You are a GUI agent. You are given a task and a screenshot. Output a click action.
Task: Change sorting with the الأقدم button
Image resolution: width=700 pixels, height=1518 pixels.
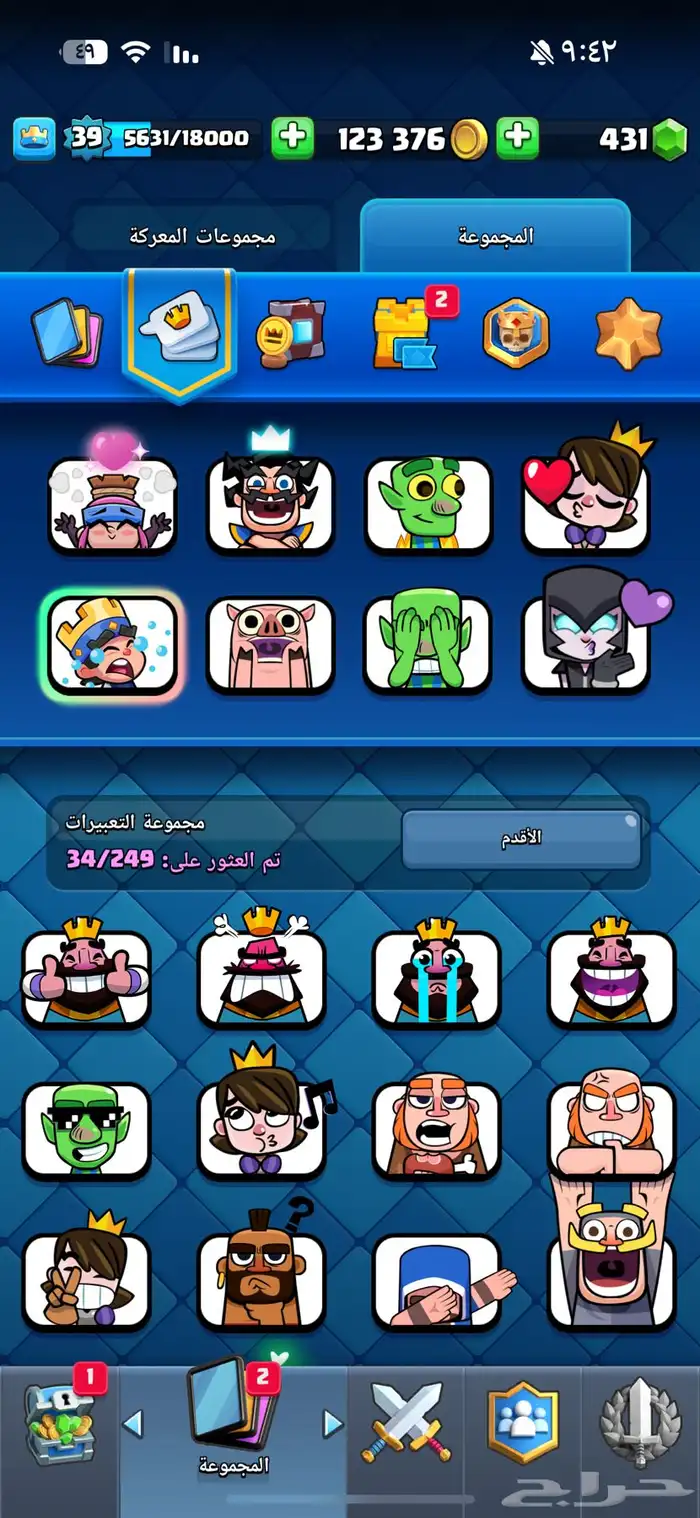click(x=521, y=838)
